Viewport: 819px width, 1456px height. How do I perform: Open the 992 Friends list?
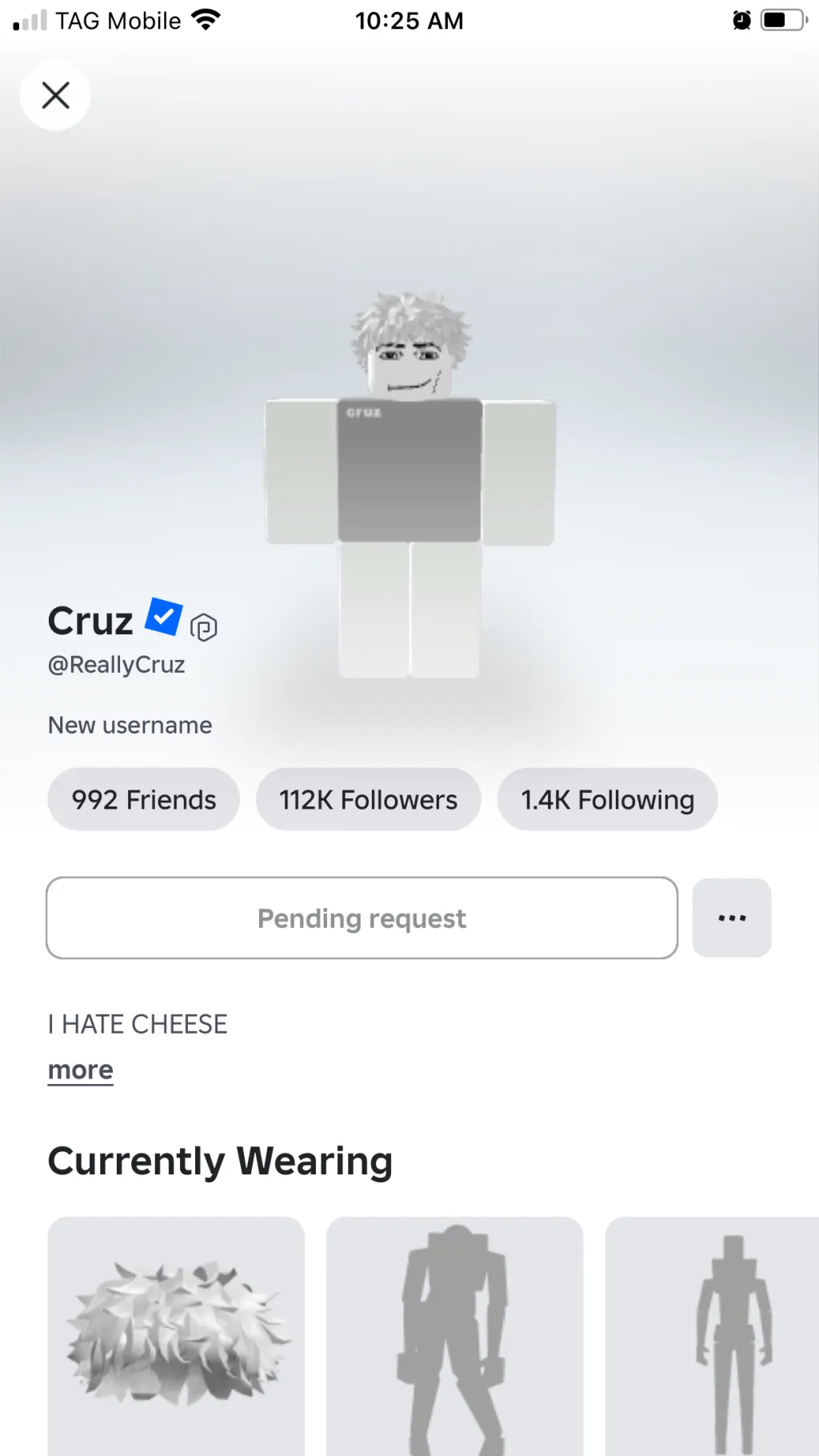pyautogui.click(x=144, y=799)
